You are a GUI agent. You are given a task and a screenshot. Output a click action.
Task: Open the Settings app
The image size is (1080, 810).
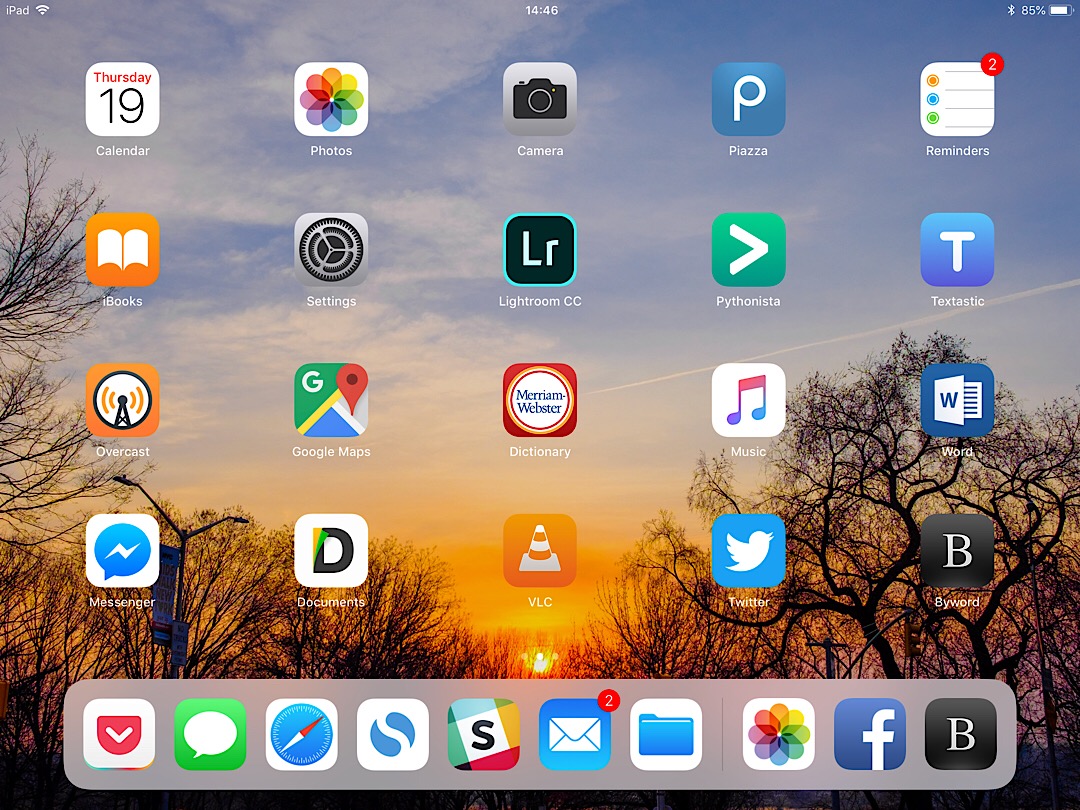click(331, 250)
